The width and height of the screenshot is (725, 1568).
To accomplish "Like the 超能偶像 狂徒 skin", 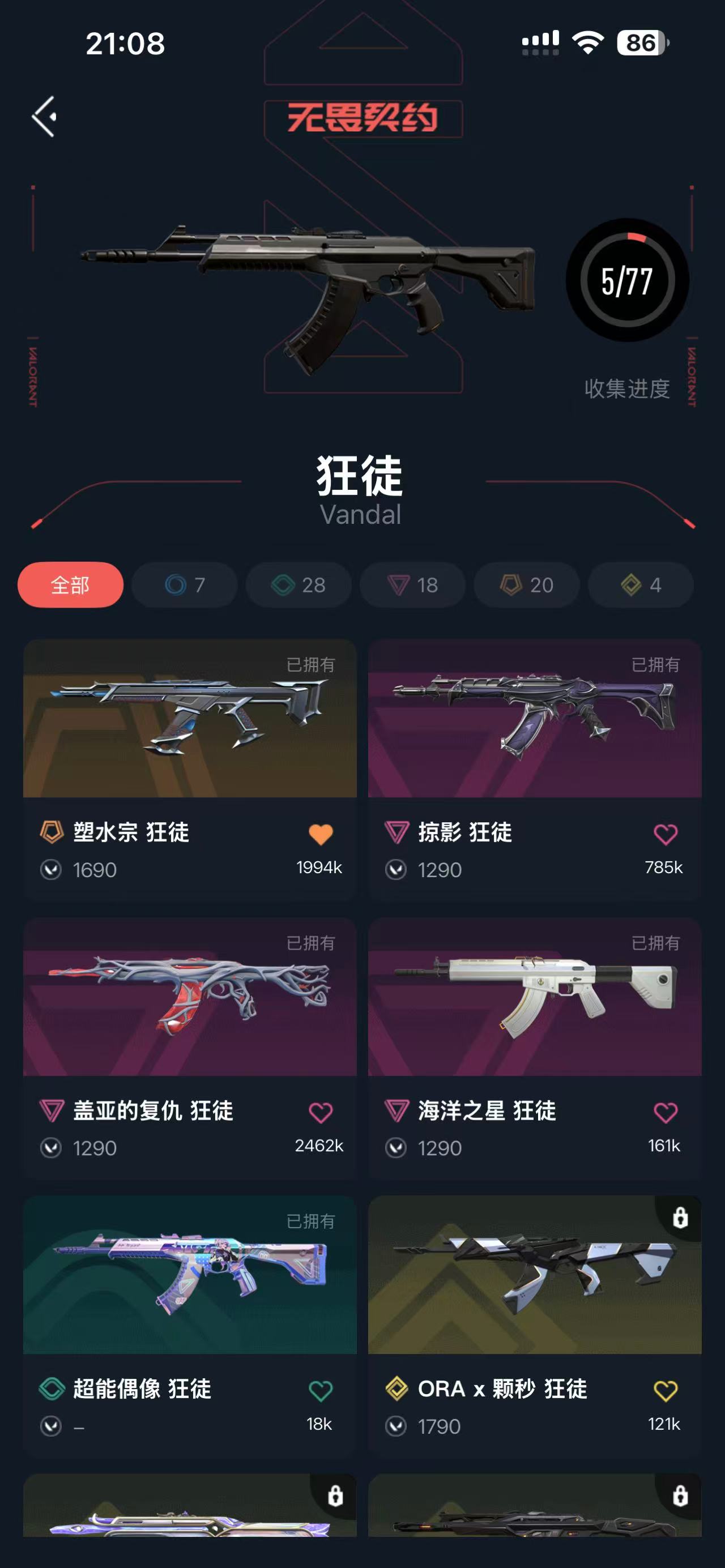I will (x=321, y=1391).
